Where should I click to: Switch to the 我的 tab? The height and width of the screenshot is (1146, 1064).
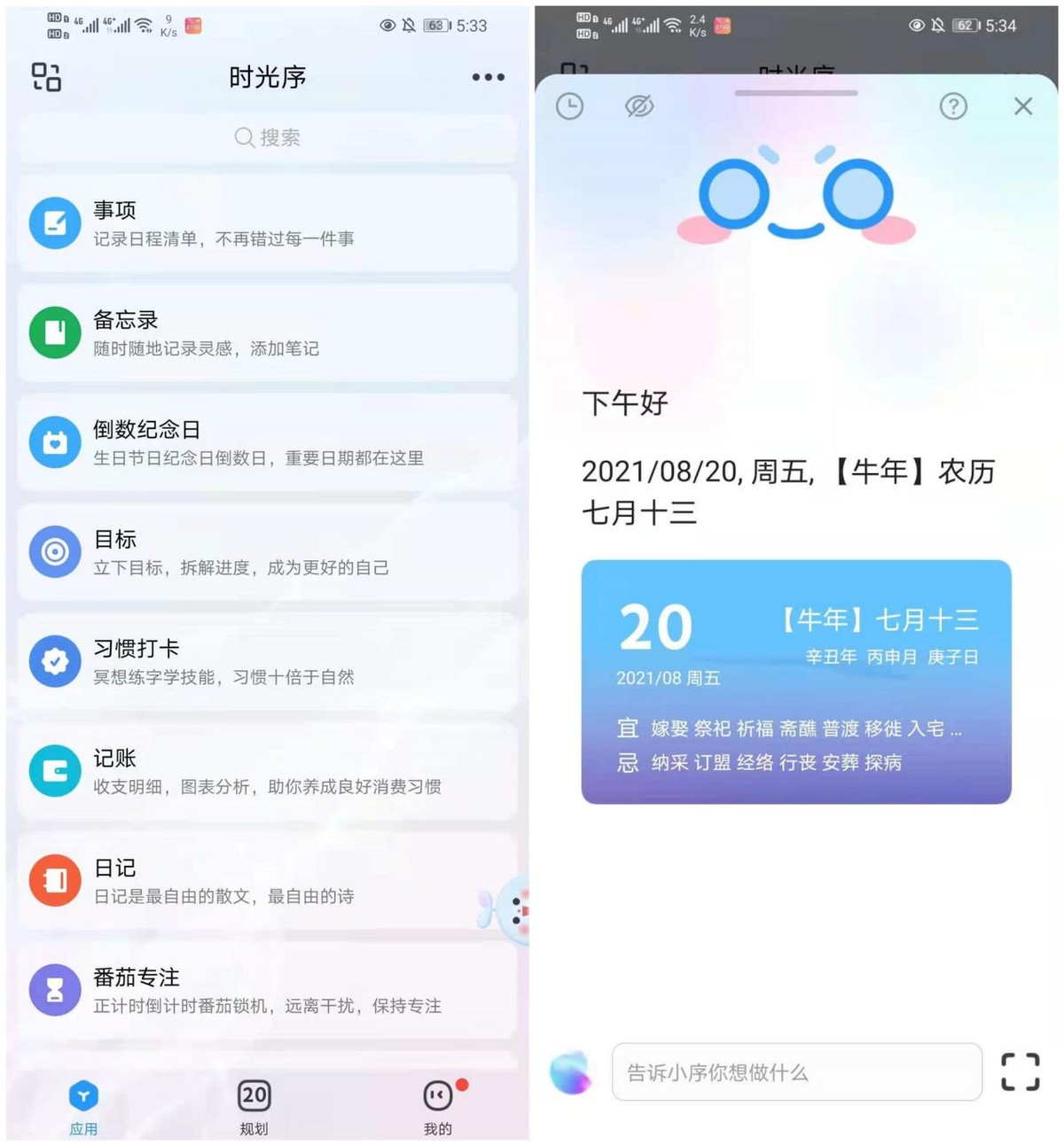(x=438, y=1106)
